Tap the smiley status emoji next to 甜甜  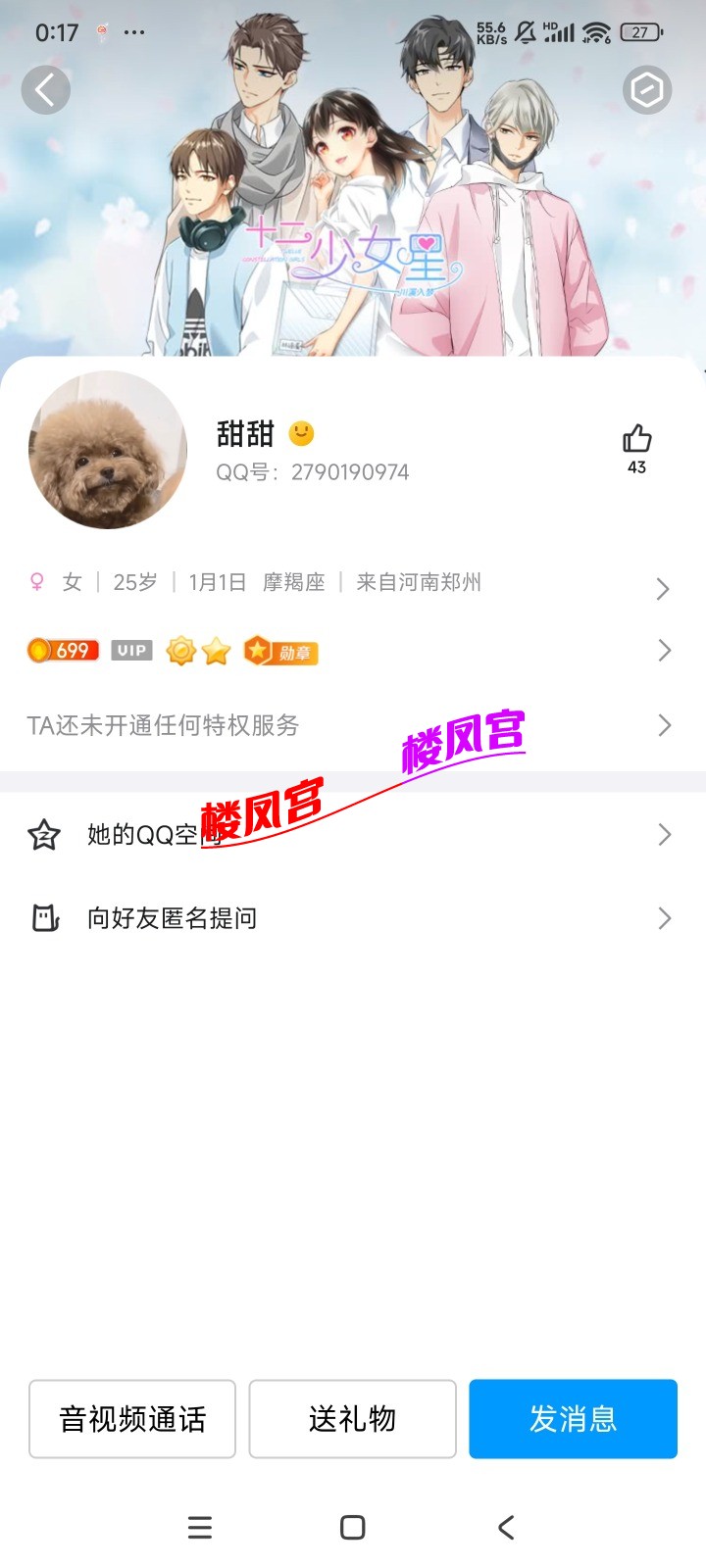coord(301,431)
